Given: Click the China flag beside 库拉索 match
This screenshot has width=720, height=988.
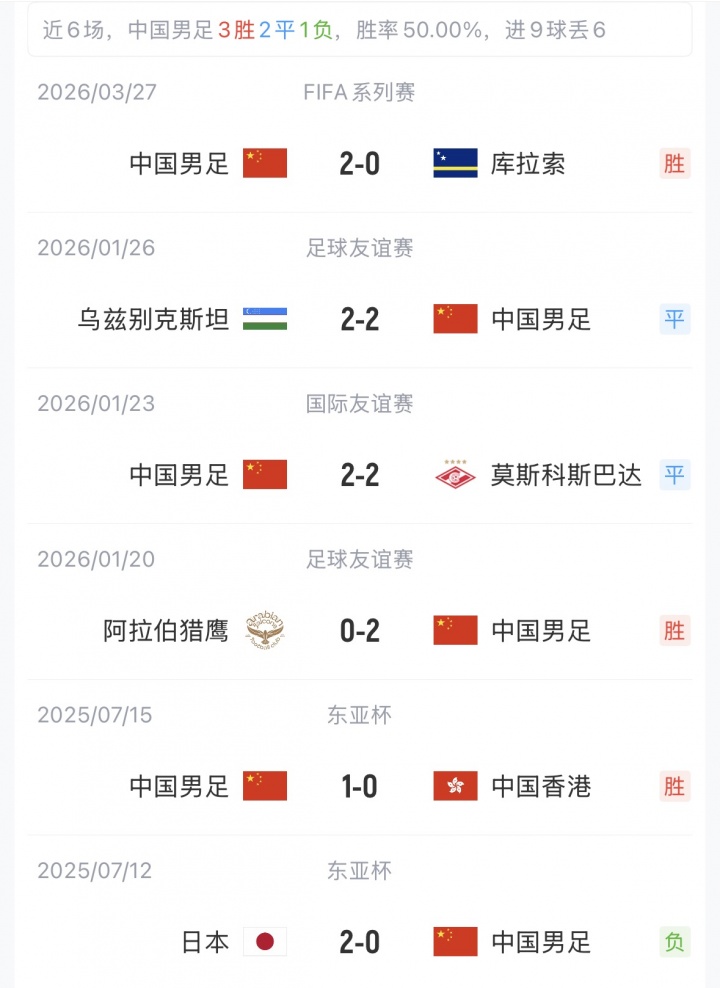Looking at the screenshot, I should pyautogui.click(x=266, y=163).
